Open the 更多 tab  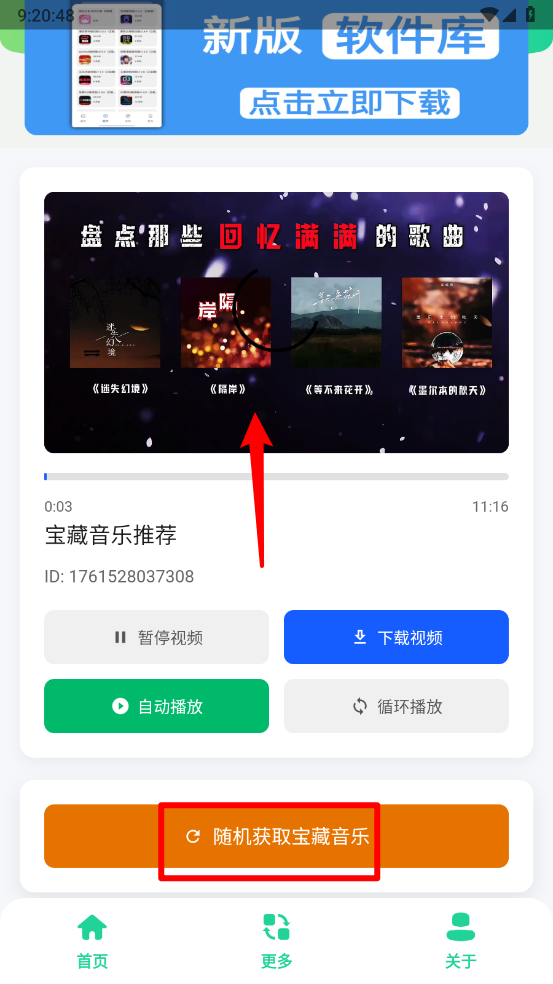point(276,941)
